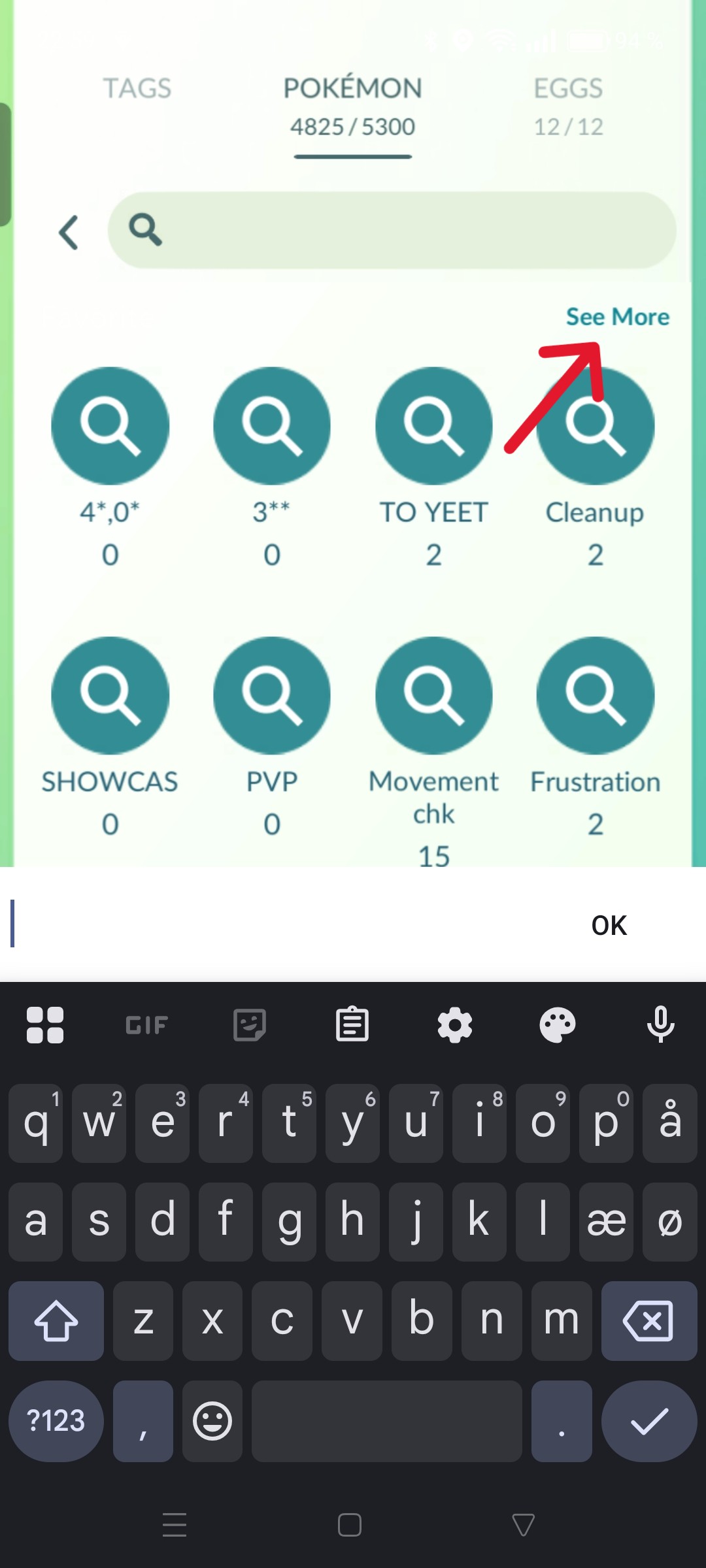Run the Movement chk saved search
Viewport: 706px width, 1568px height.
coord(433,696)
